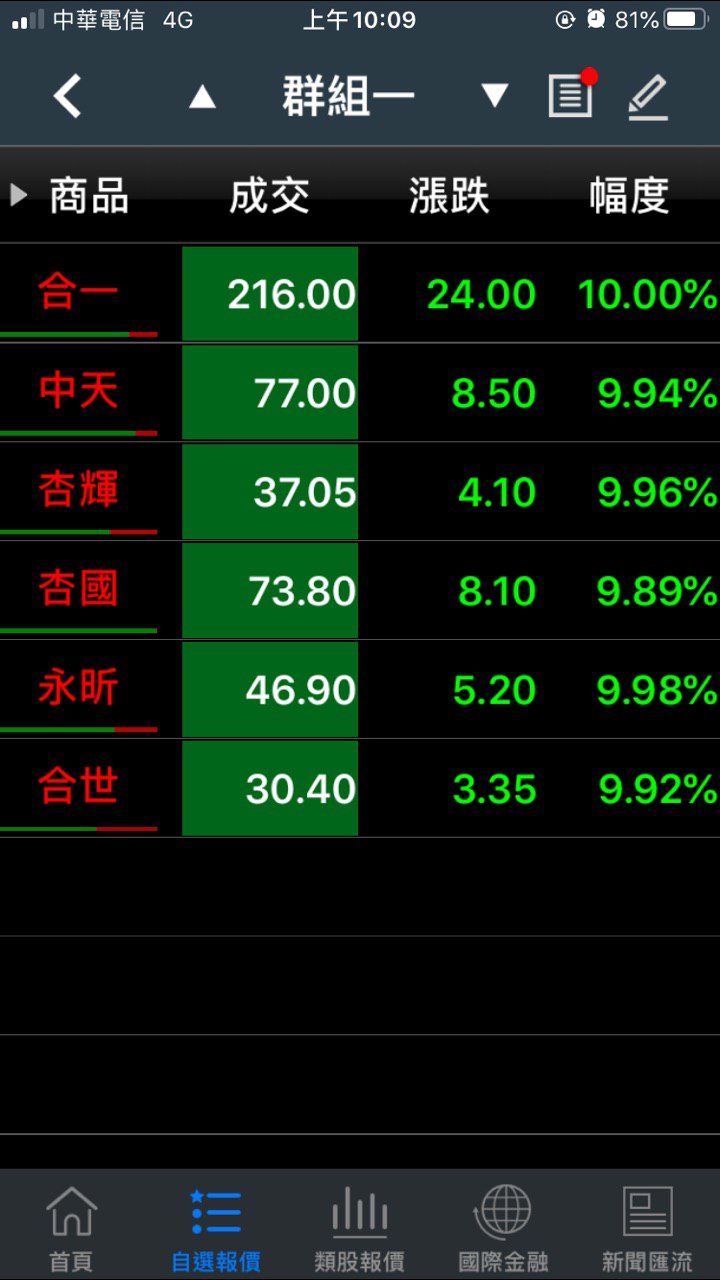Switch to next group with down triangle
This screenshot has width=720, height=1280.
point(494,96)
